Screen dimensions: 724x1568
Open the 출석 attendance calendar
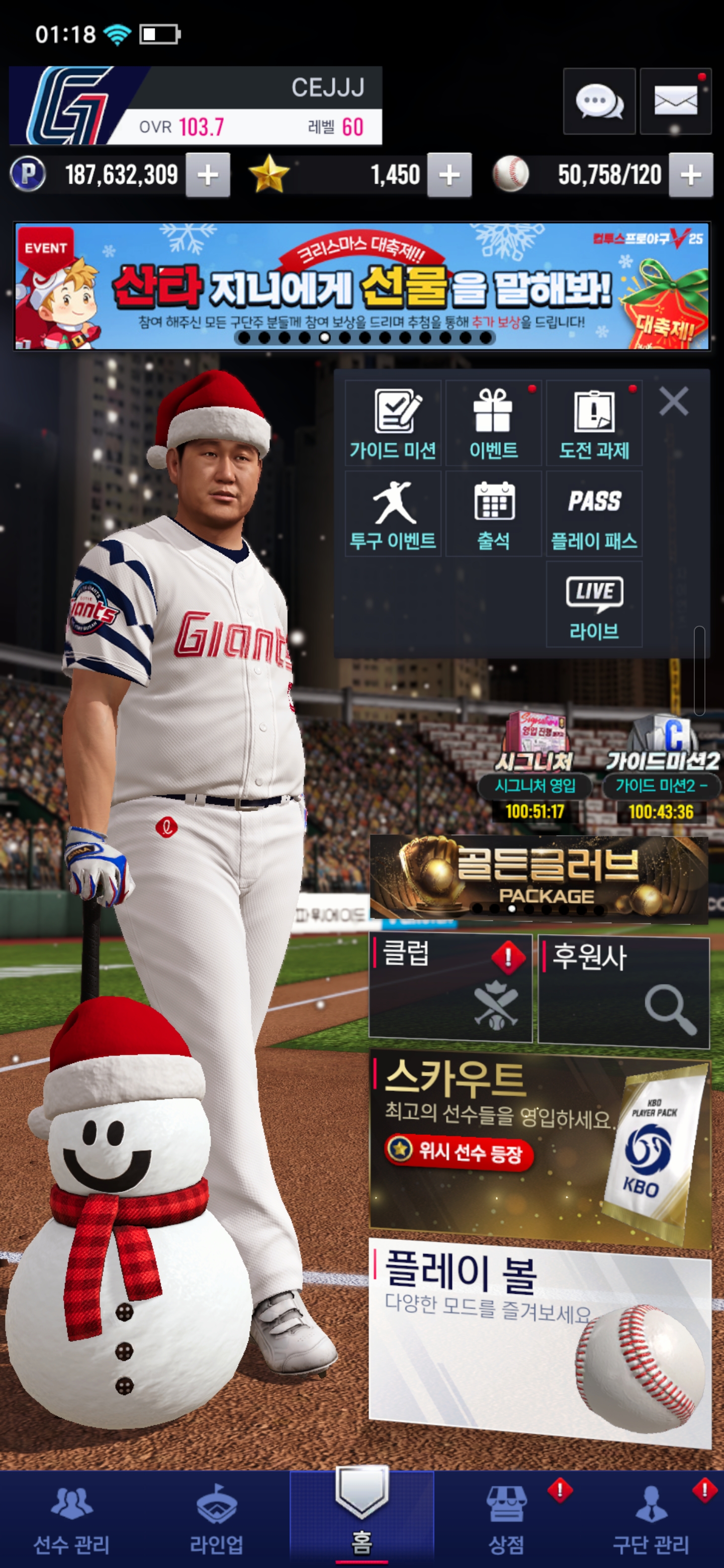[x=493, y=514]
